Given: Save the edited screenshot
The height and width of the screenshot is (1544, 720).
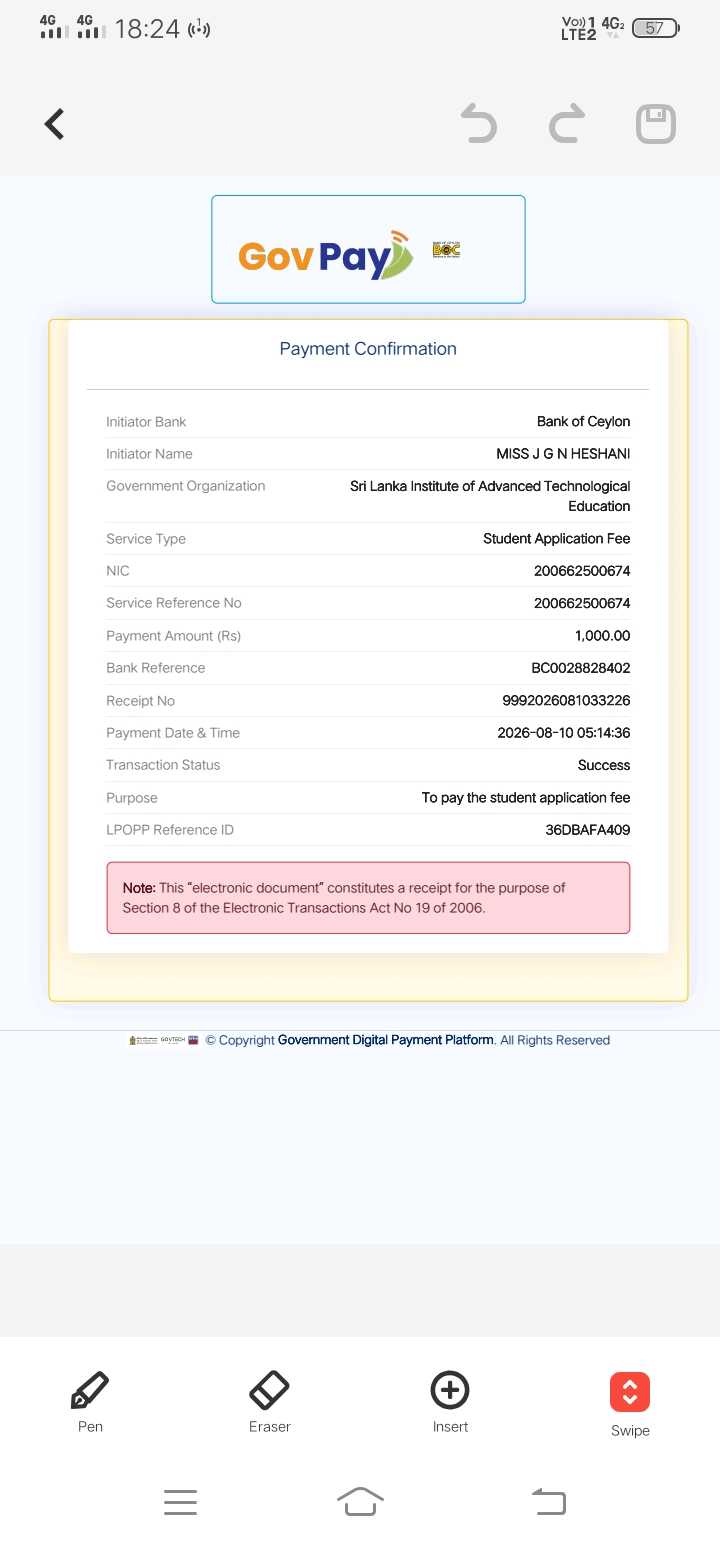Looking at the screenshot, I should tap(656, 125).
